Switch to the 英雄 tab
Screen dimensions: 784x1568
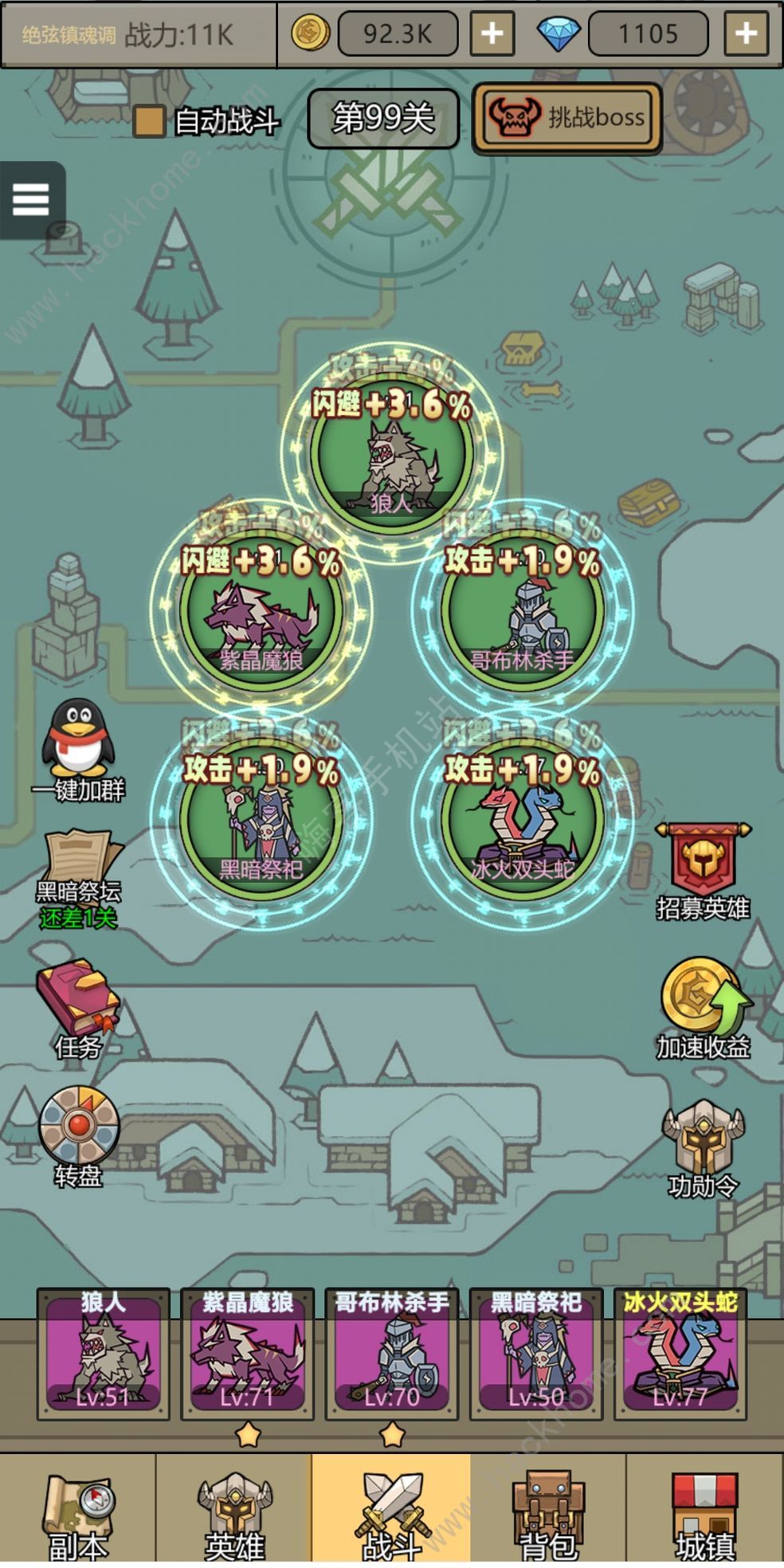click(x=233, y=1510)
